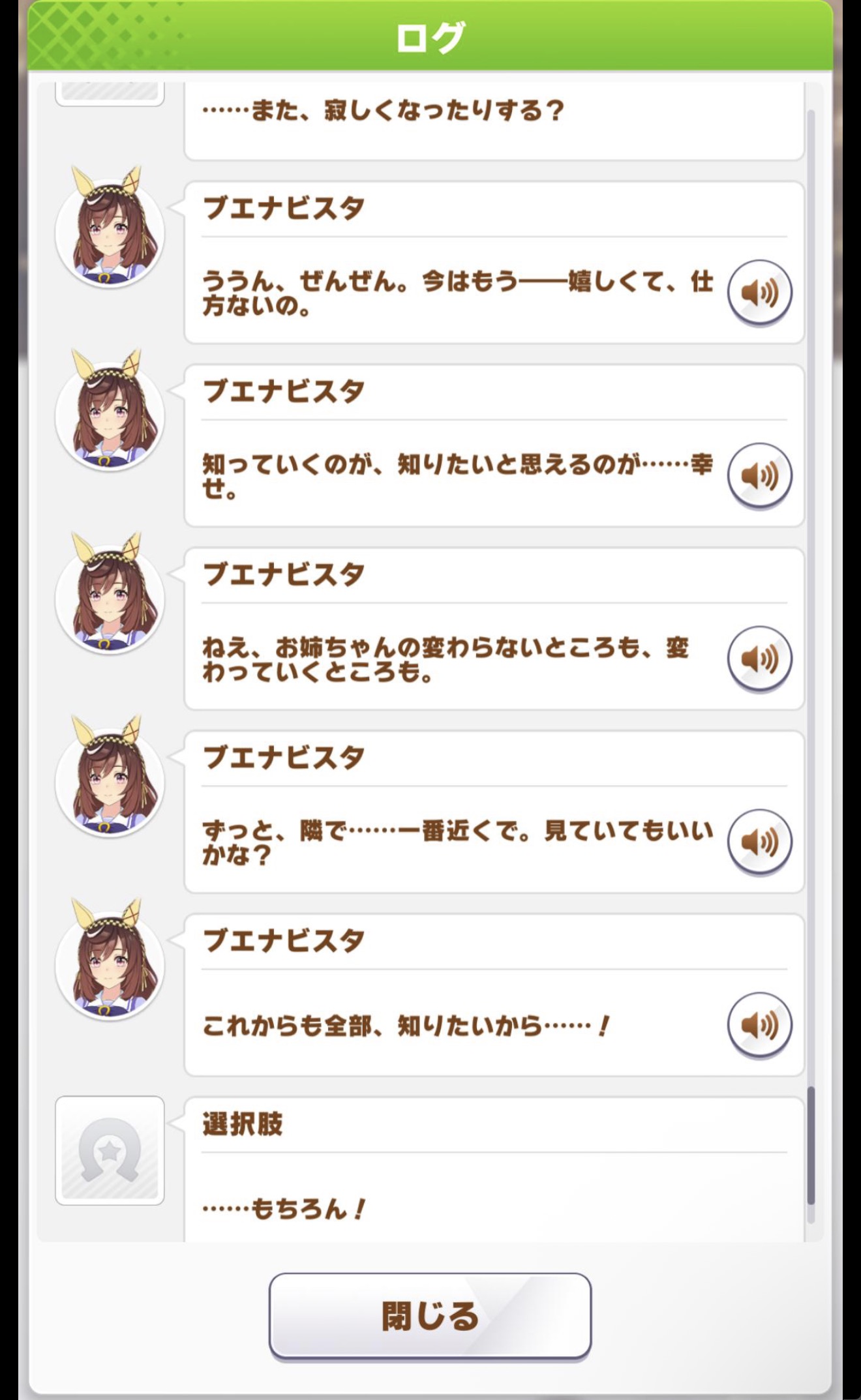Play voice for the line 「ずっと、隣で」
This screenshot has height=1400, width=861.
point(759,842)
